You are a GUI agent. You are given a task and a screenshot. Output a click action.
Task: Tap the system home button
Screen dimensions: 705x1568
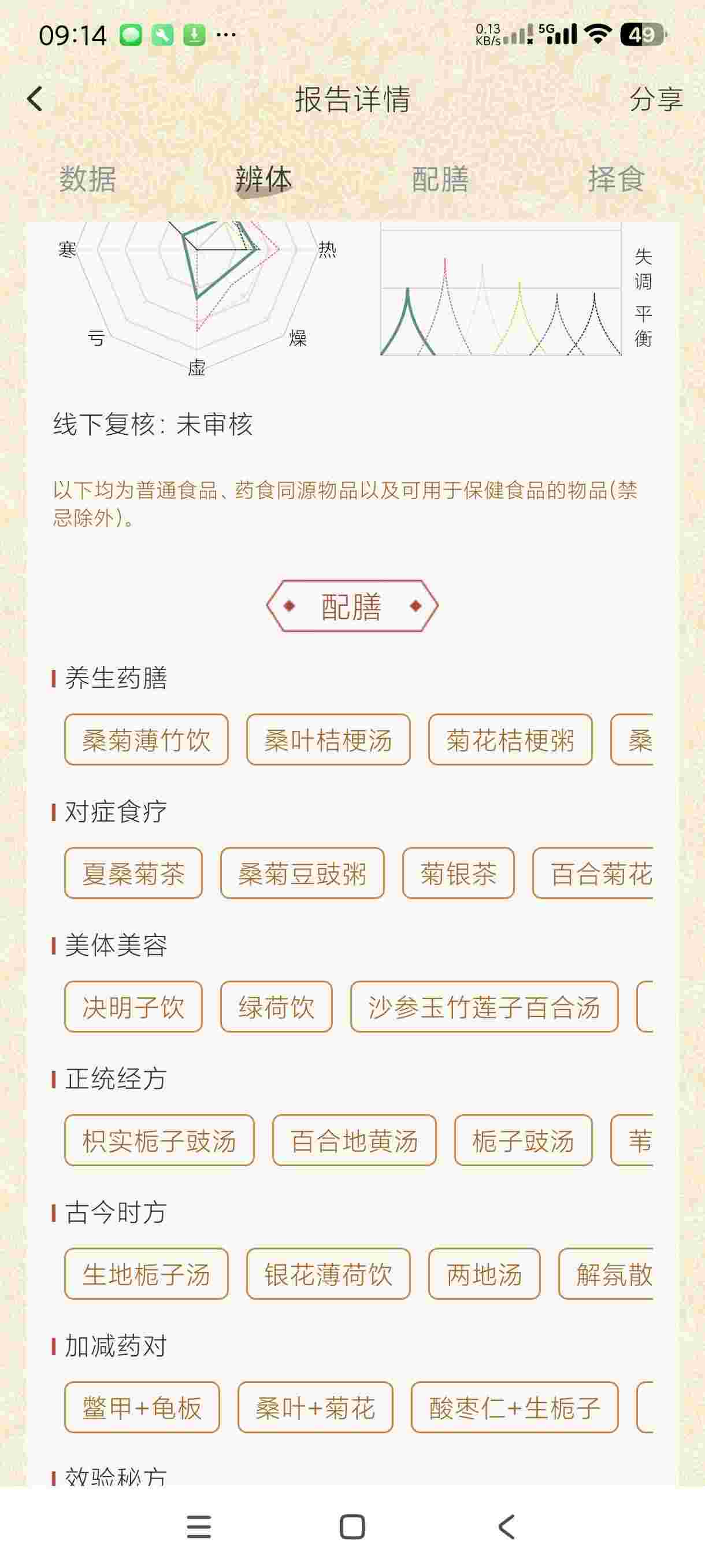pyautogui.click(x=352, y=1526)
